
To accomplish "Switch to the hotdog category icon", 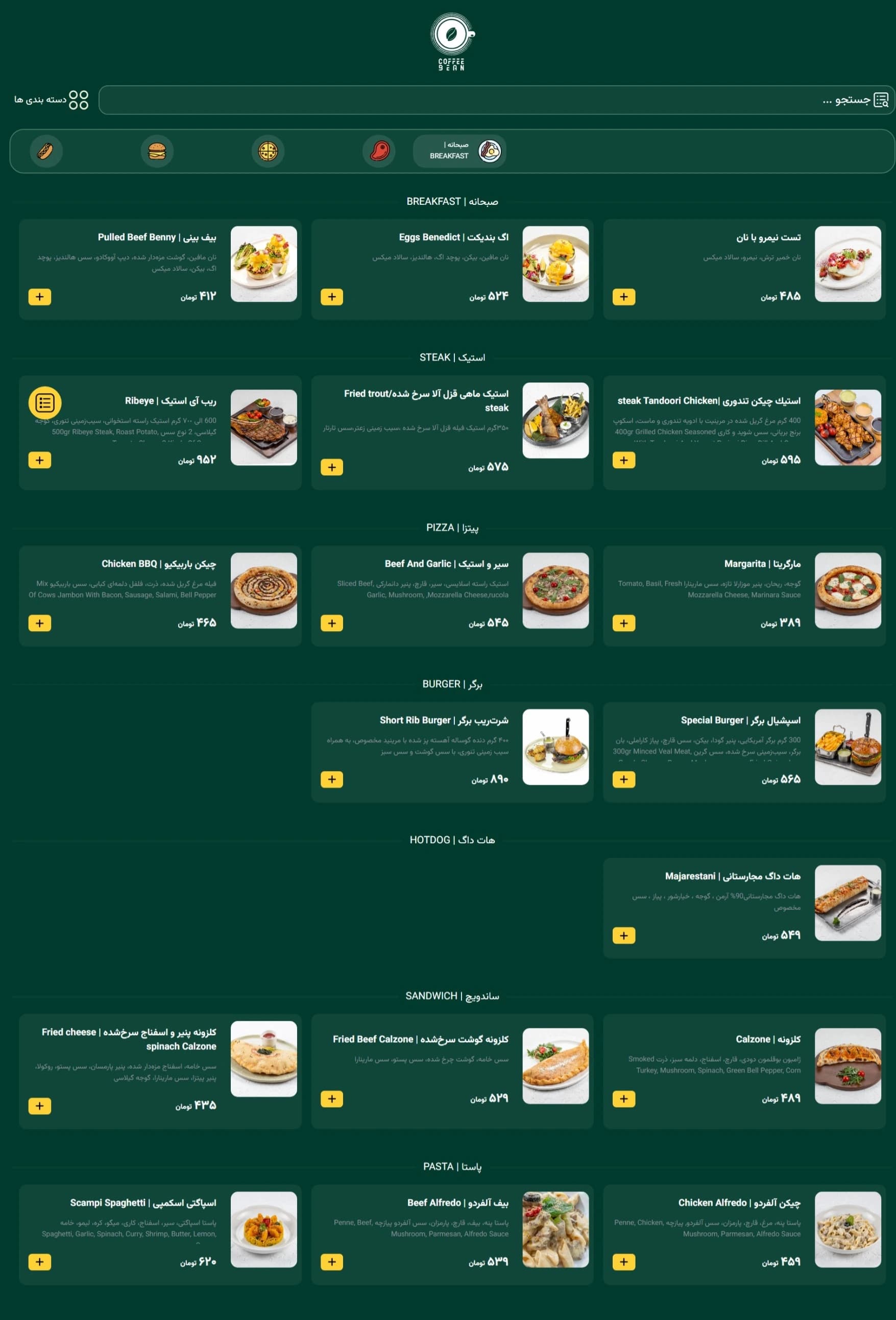I will (45, 151).
